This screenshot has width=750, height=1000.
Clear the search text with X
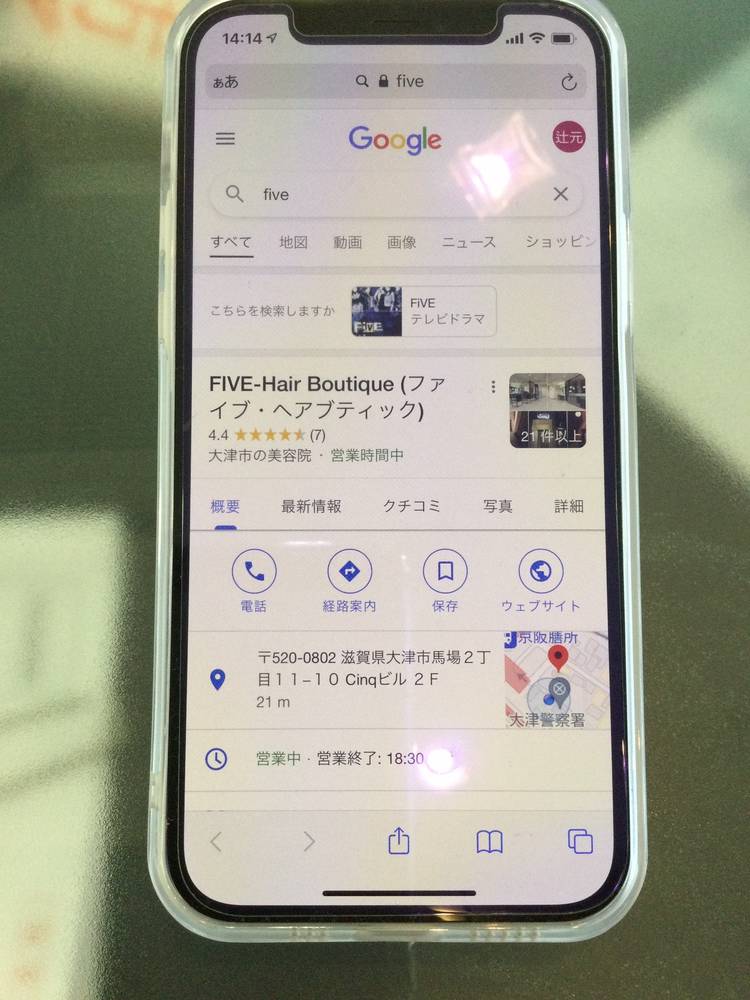[560, 194]
